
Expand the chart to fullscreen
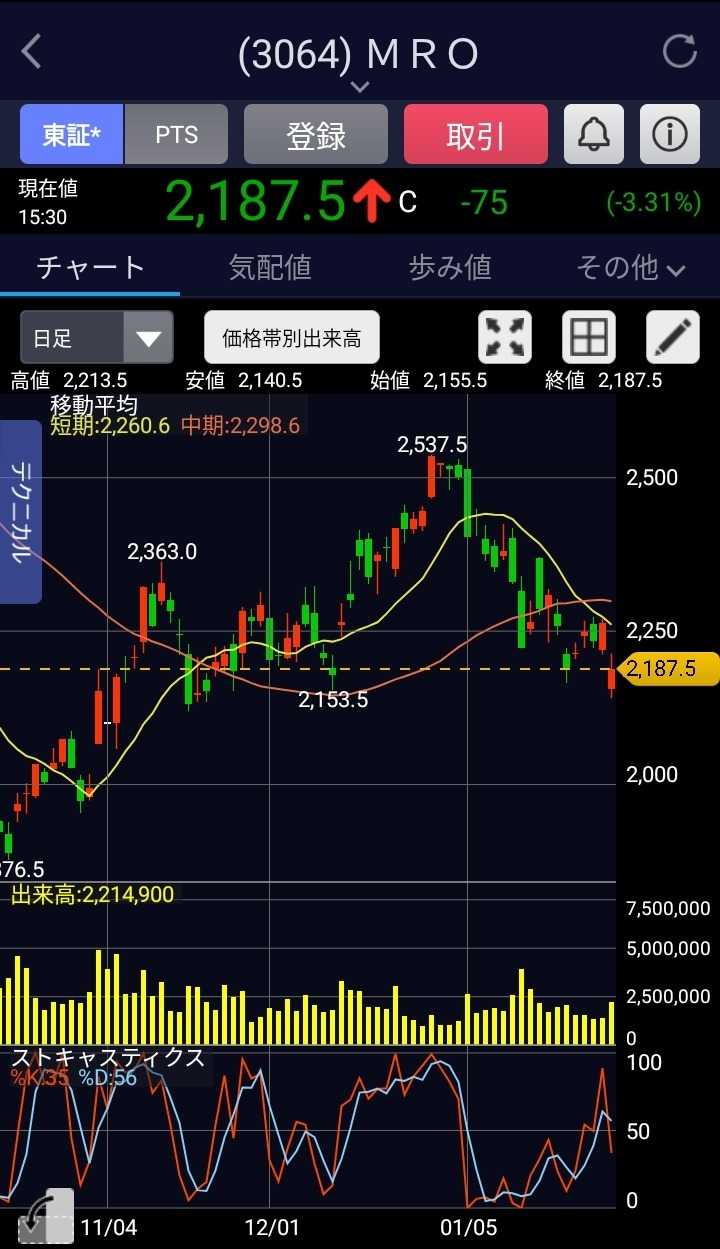point(505,337)
